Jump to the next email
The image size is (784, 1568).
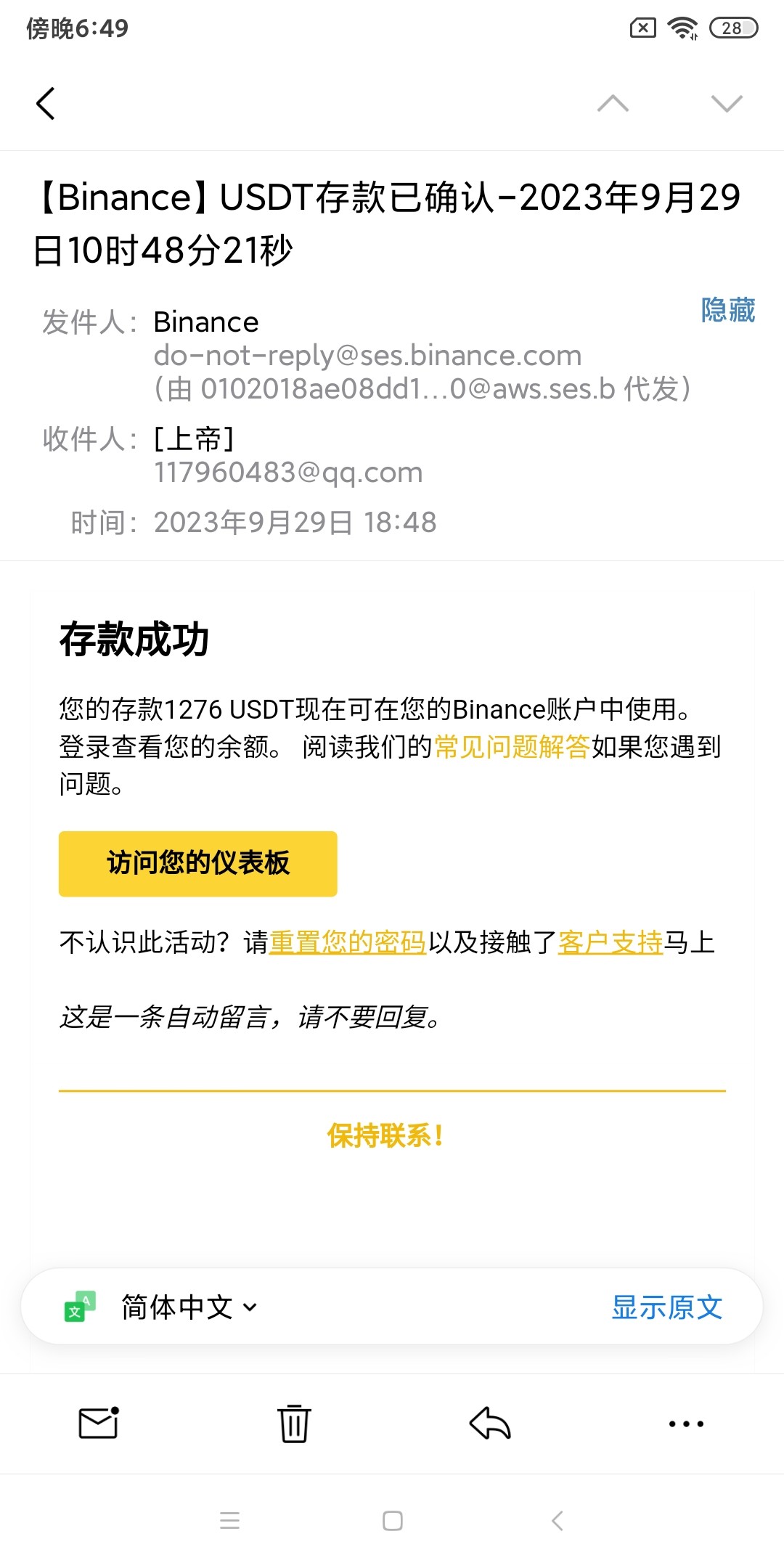pyautogui.click(x=727, y=103)
